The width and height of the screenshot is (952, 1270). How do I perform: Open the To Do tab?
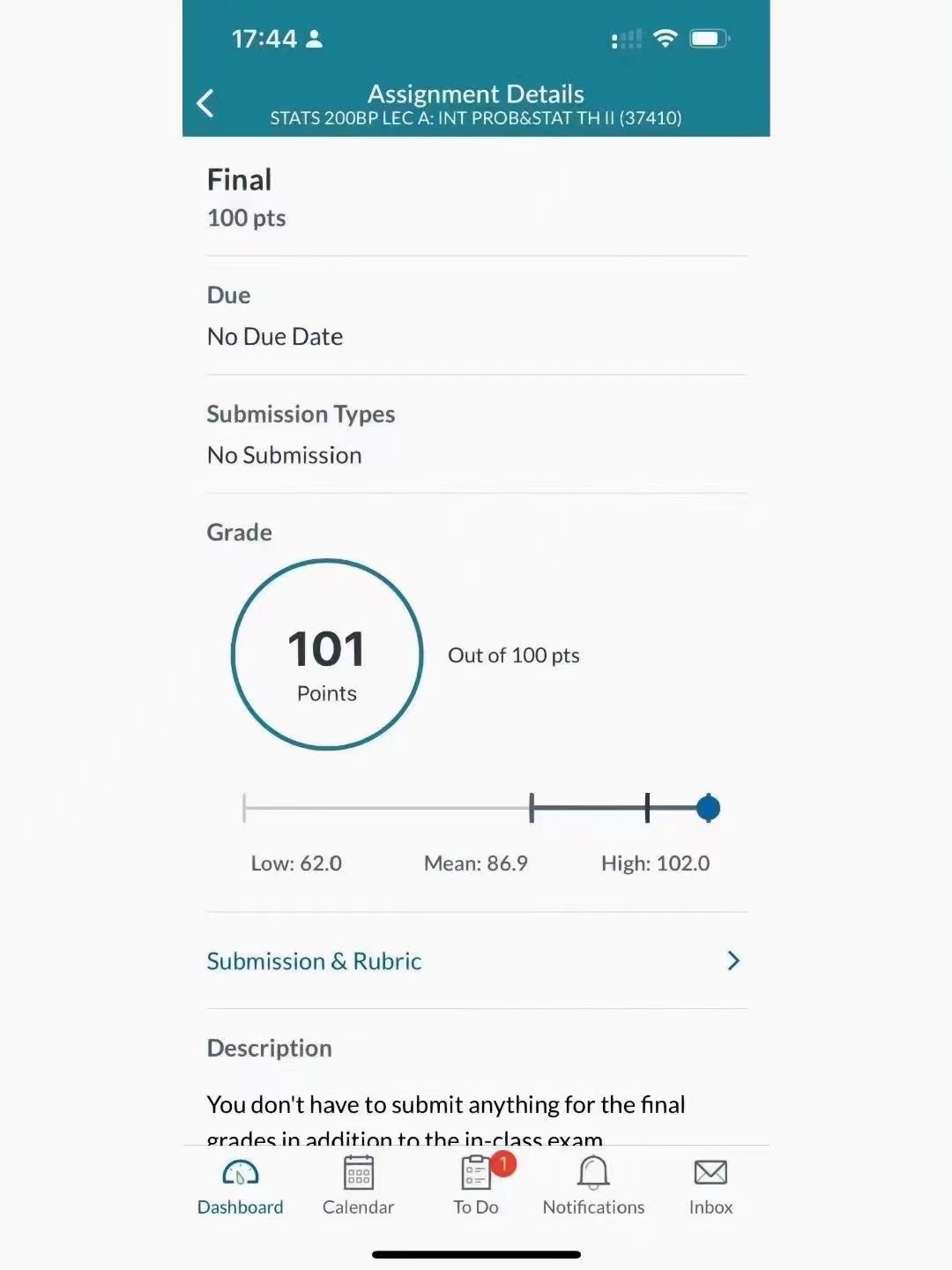tap(476, 1186)
